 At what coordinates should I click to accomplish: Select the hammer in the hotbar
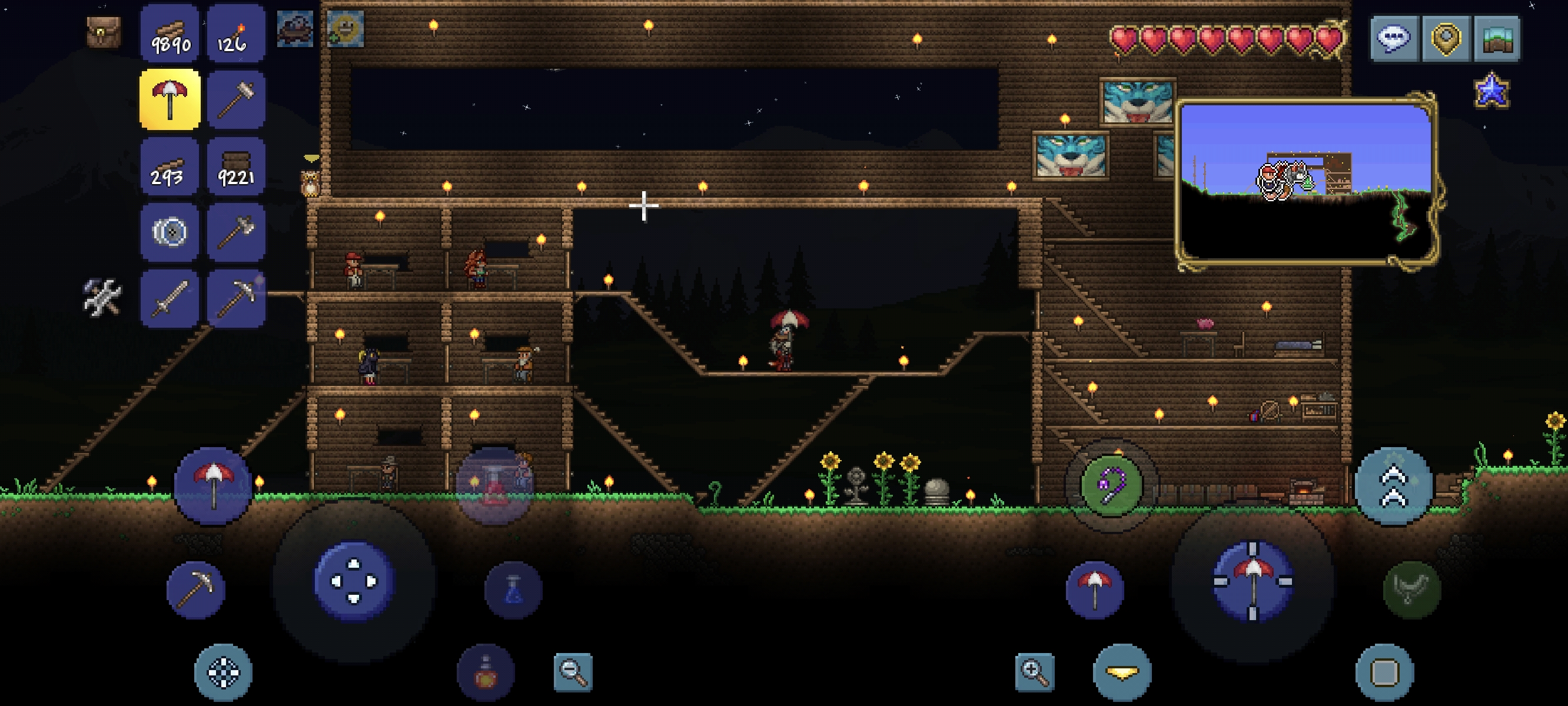tap(235, 100)
